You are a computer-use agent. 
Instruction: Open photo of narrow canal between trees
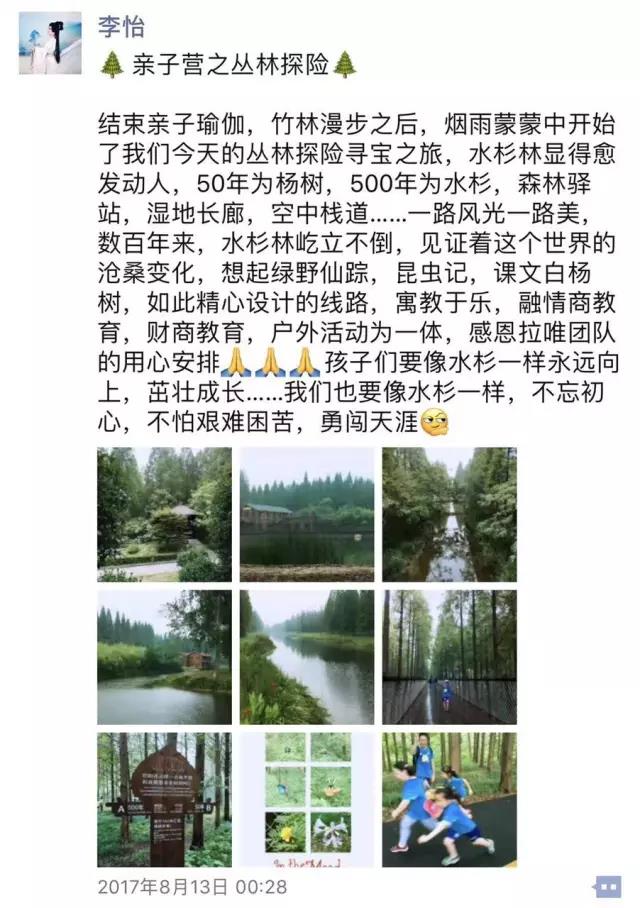coord(449,514)
